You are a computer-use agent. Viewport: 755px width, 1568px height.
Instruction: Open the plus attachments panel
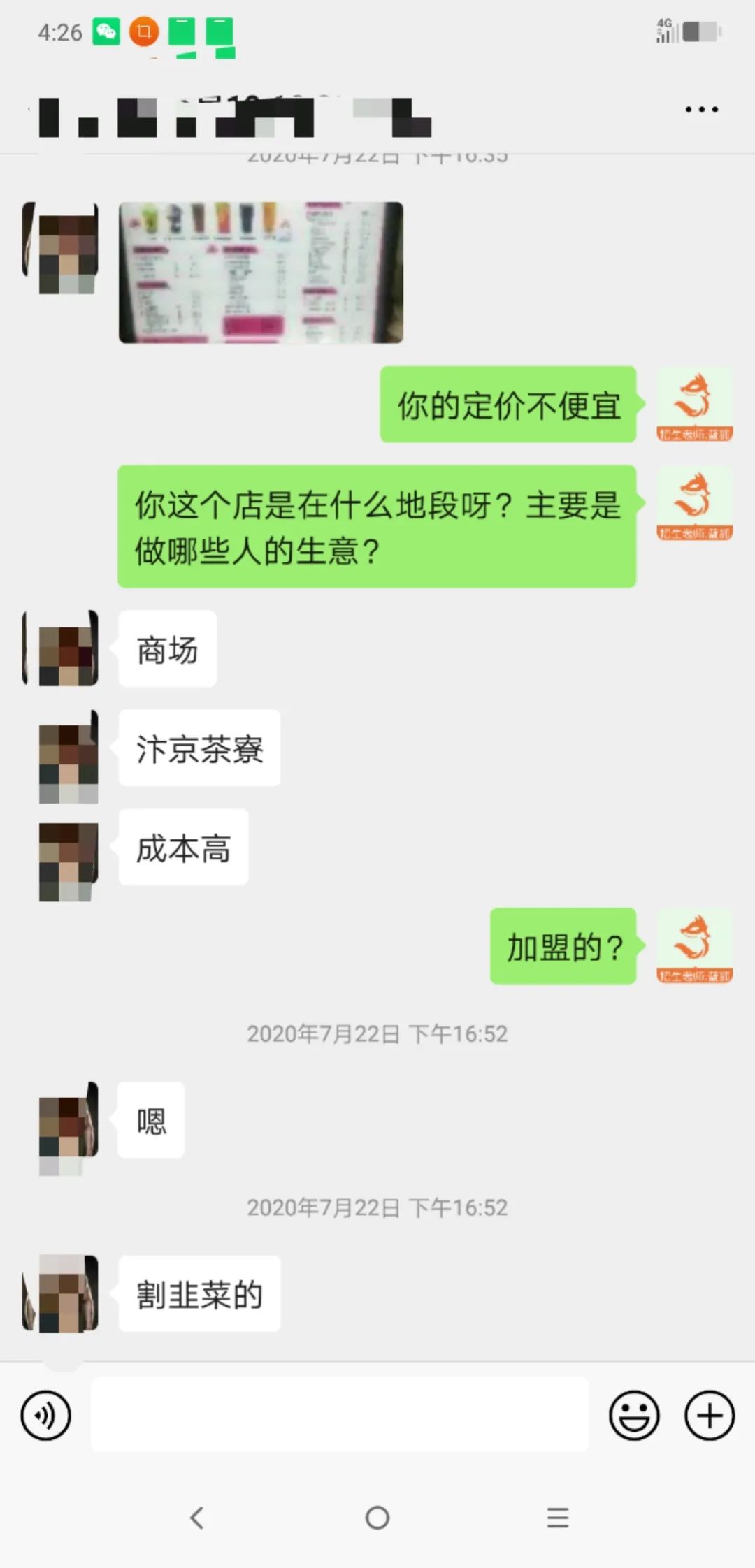[x=709, y=1416]
